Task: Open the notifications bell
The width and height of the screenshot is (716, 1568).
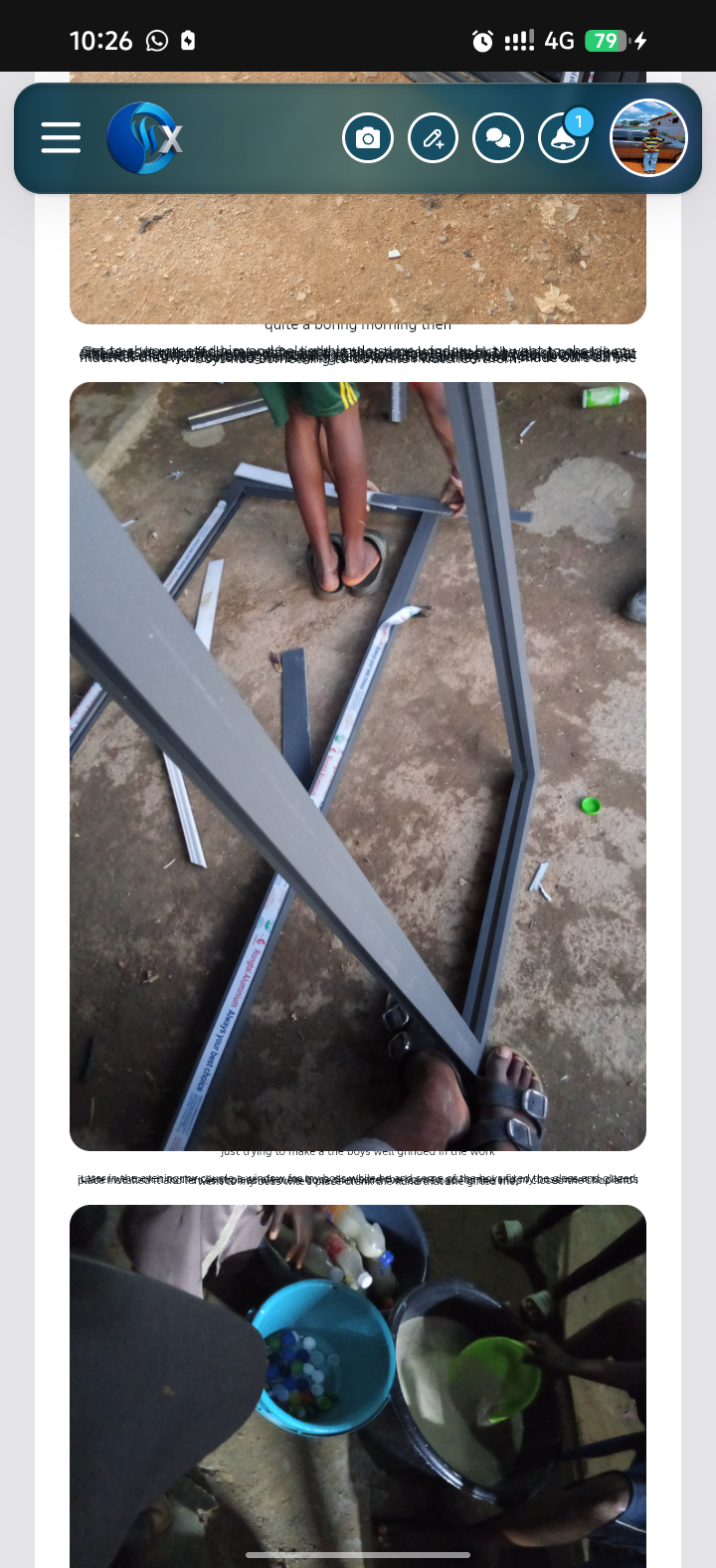Action: tap(563, 138)
